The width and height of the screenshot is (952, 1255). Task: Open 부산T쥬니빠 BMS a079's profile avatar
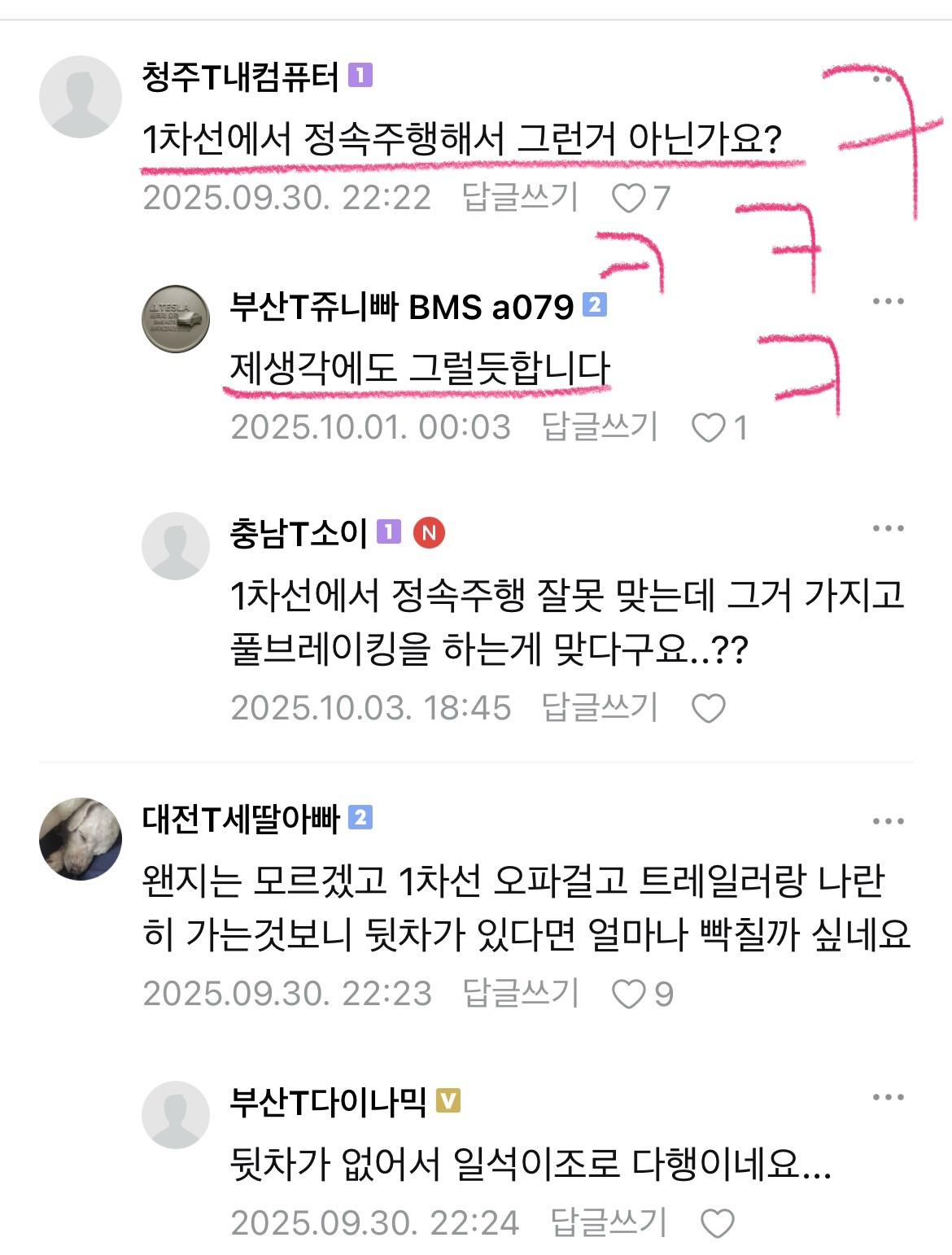click(x=176, y=319)
